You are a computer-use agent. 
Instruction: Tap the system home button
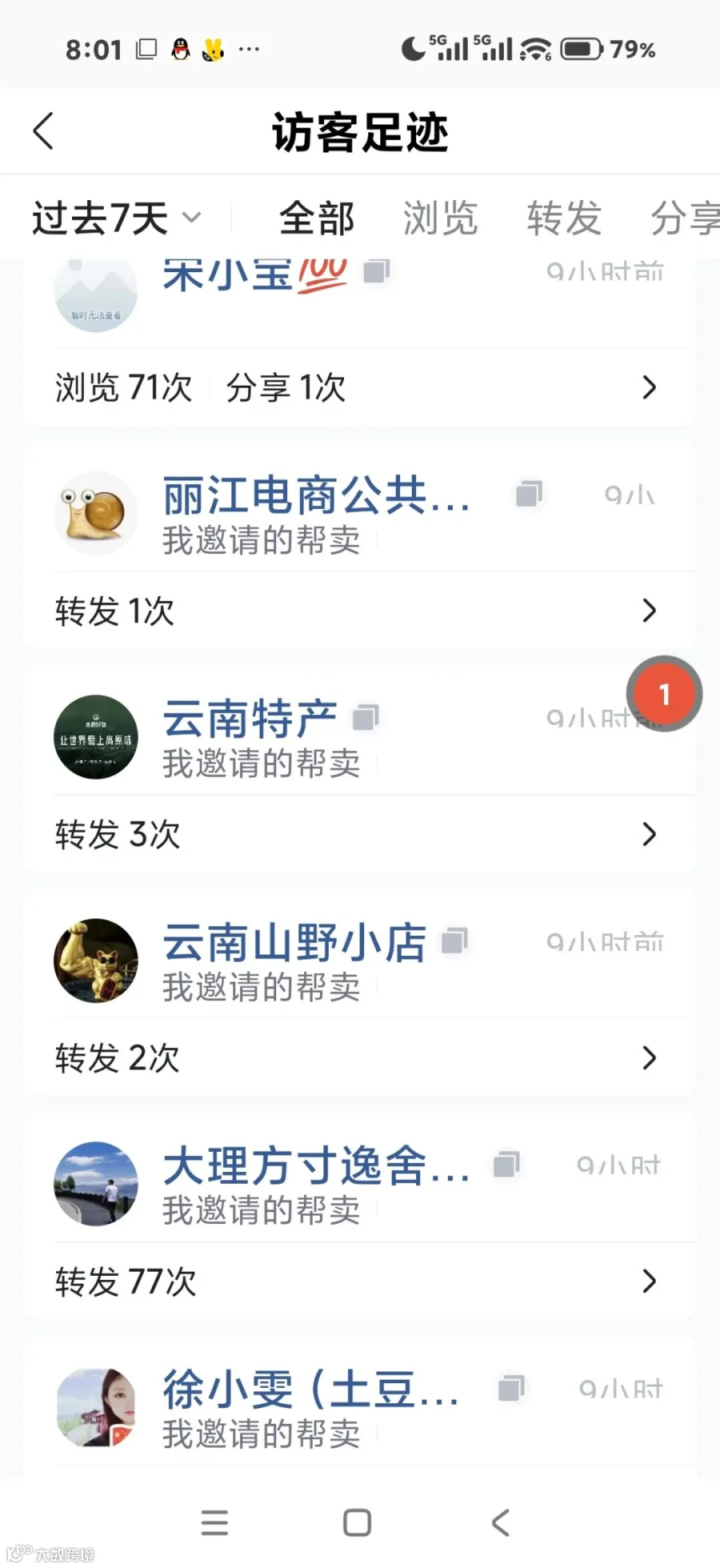pyautogui.click(x=357, y=1522)
